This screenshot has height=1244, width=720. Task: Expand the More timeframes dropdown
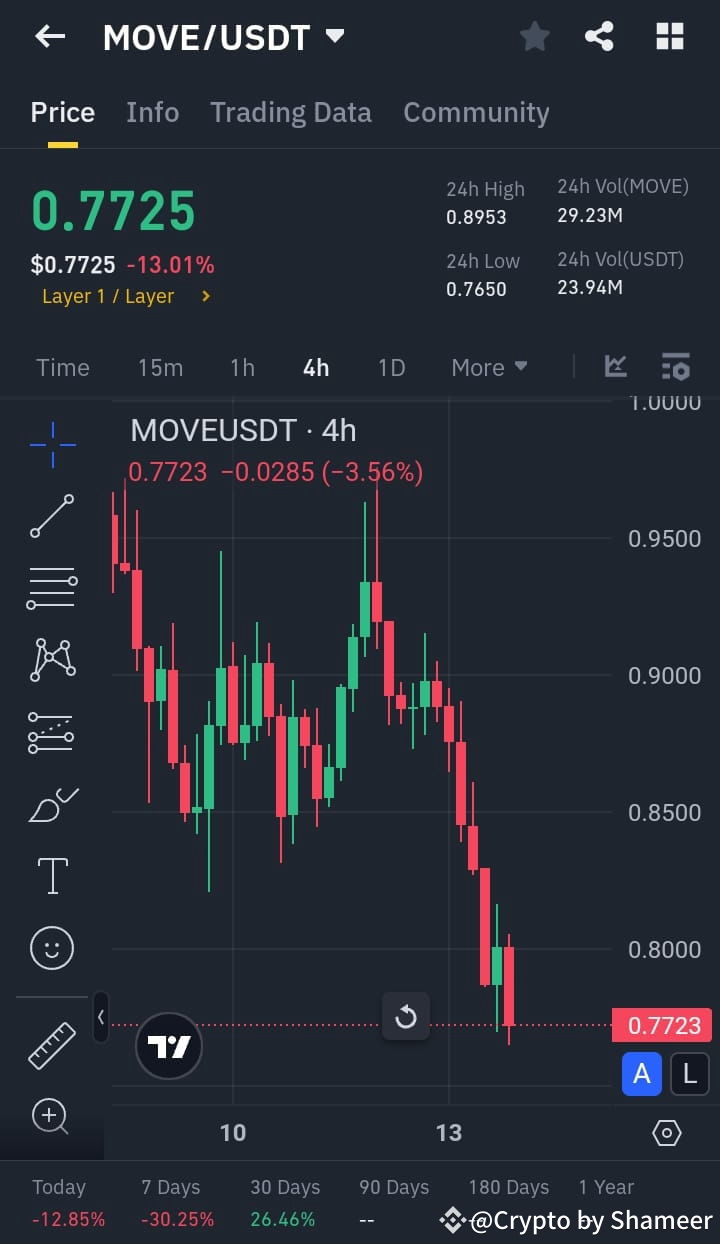click(489, 367)
